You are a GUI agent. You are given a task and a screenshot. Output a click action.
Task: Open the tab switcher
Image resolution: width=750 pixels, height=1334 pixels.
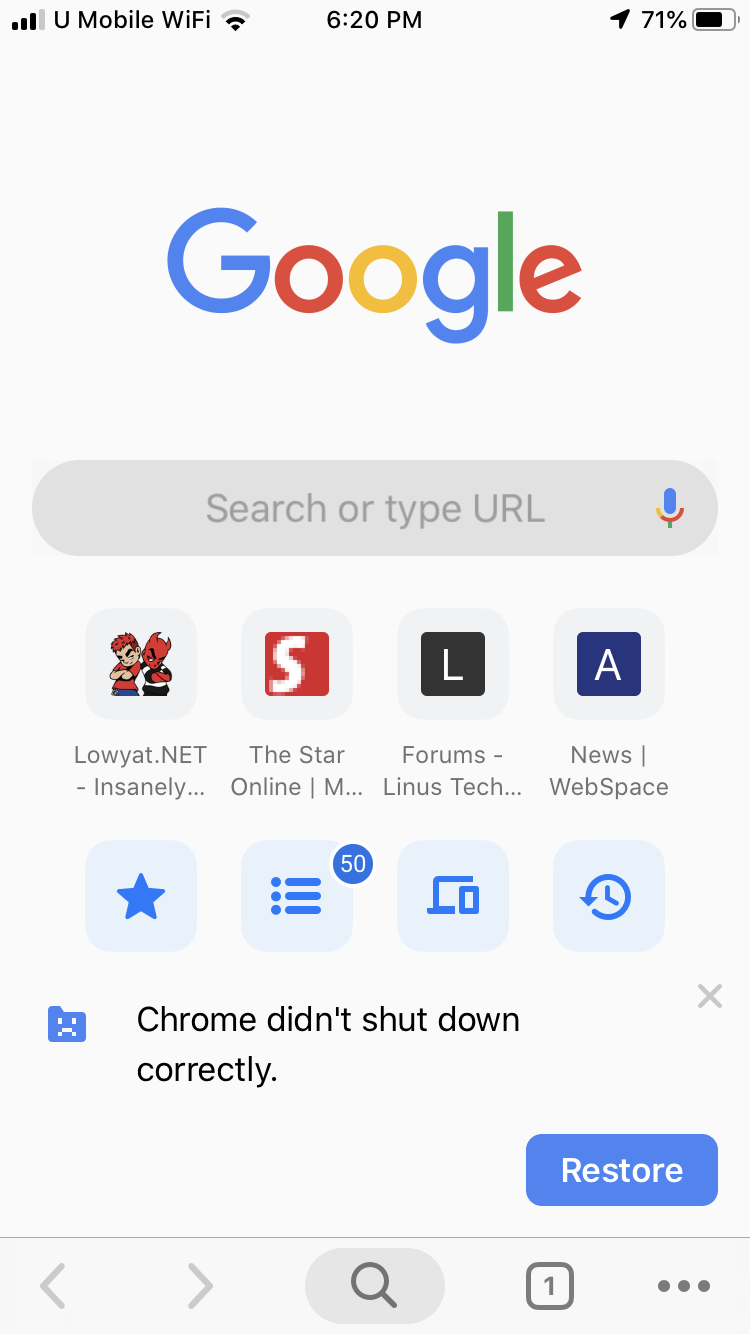(x=549, y=1286)
